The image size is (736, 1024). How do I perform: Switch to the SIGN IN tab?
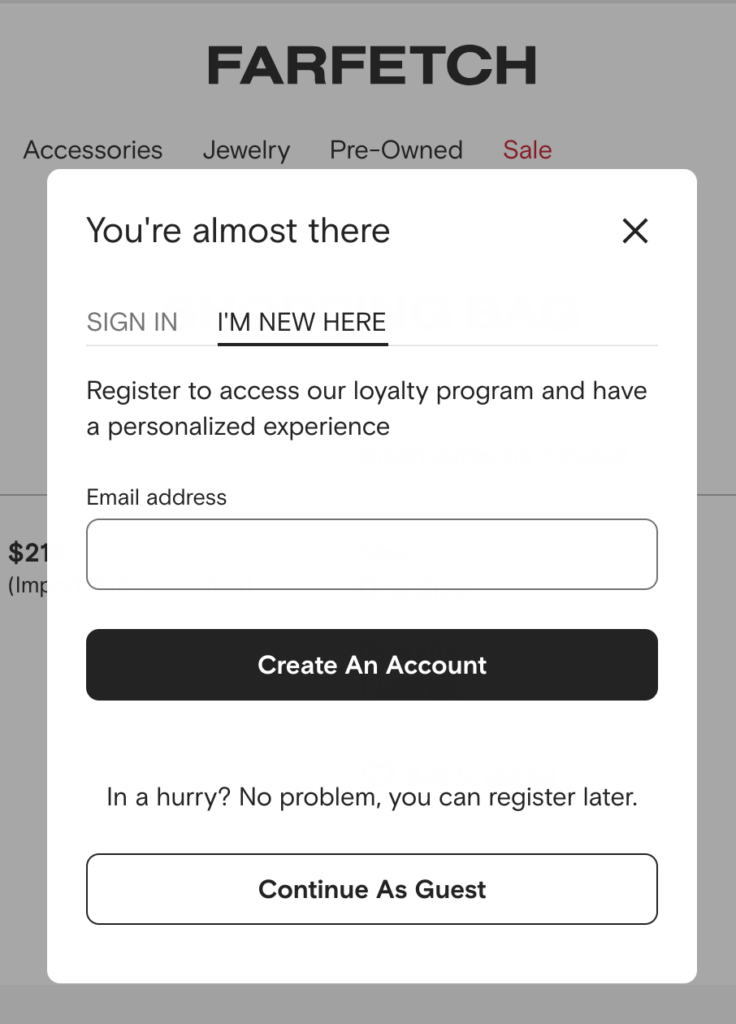coord(132,322)
